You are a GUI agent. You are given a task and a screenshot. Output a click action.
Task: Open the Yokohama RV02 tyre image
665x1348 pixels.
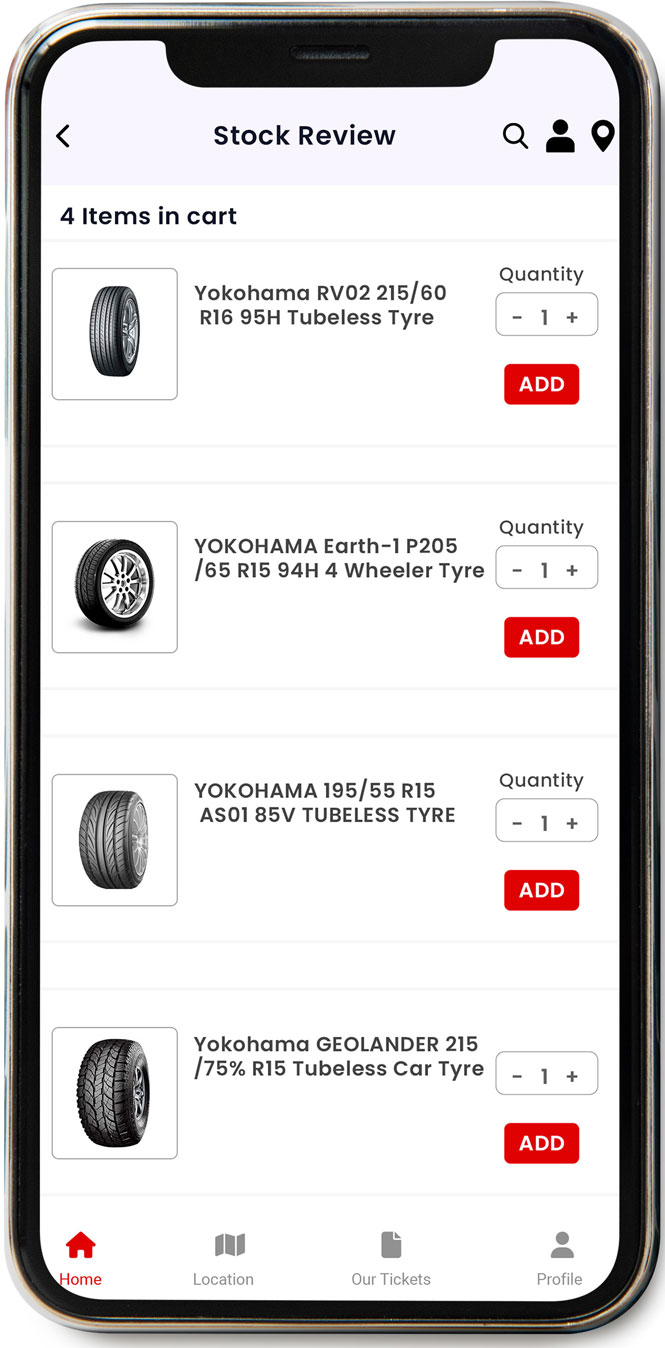click(115, 334)
